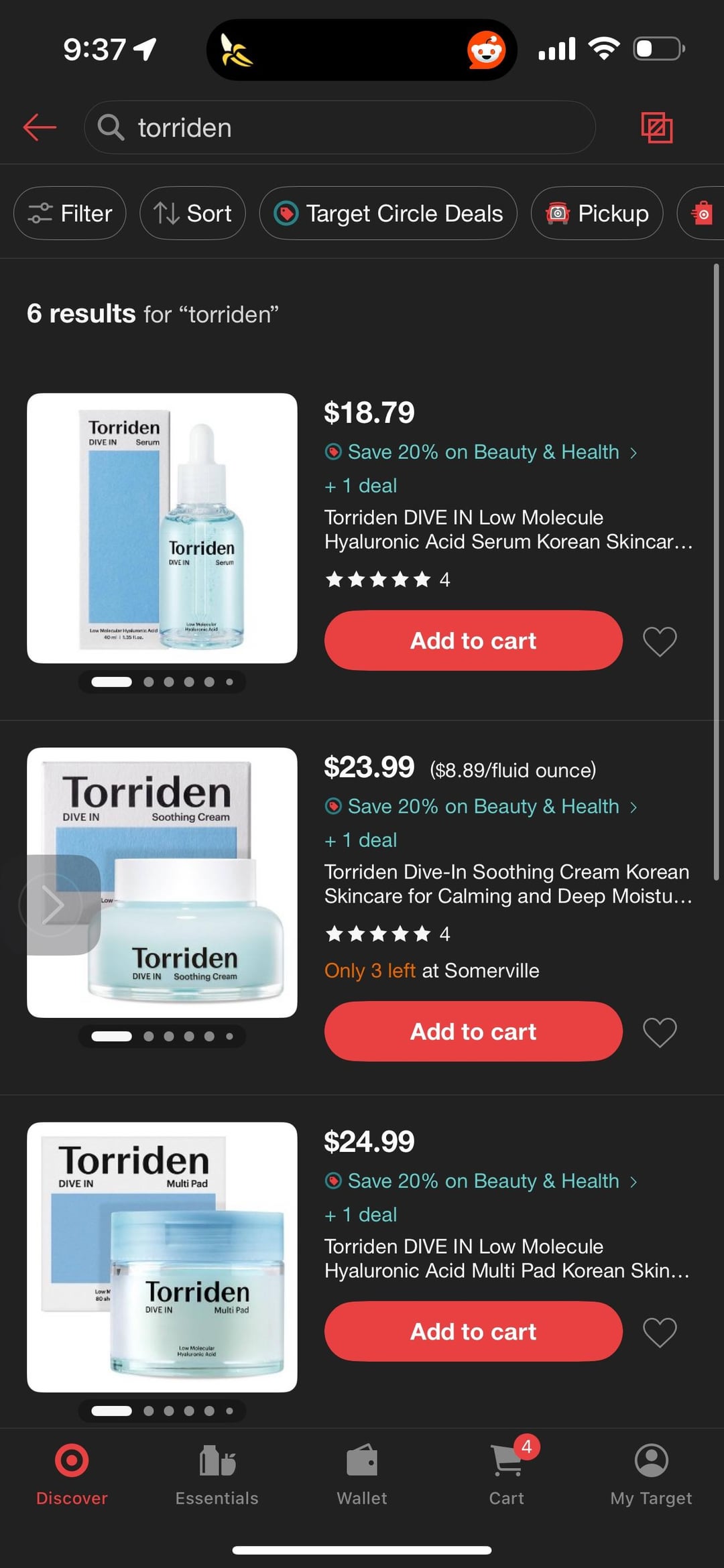Add the $24.99 Multi Pad to cart
The image size is (724, 1568).
tap(473, 1331)
